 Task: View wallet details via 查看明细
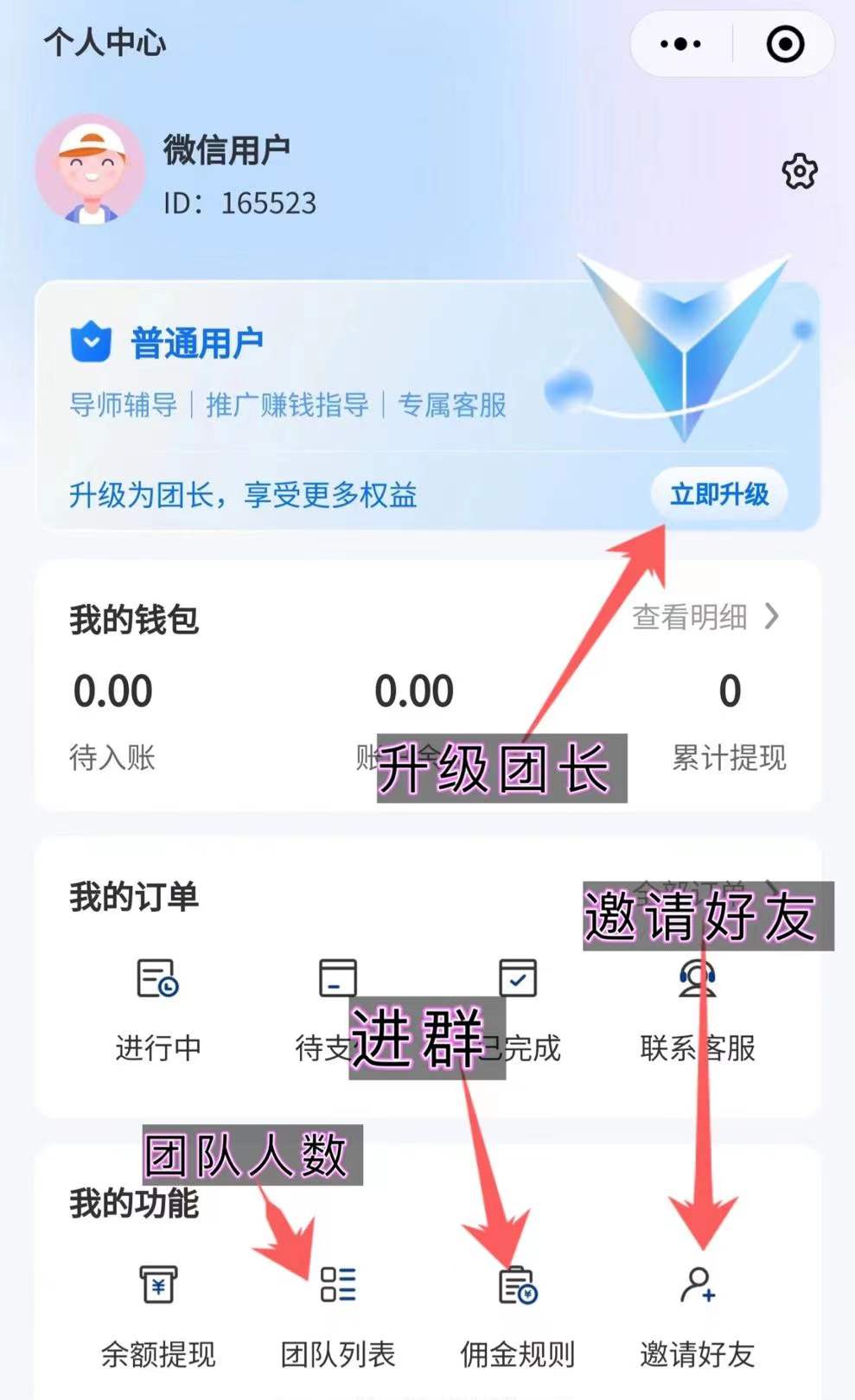[705, 617]
